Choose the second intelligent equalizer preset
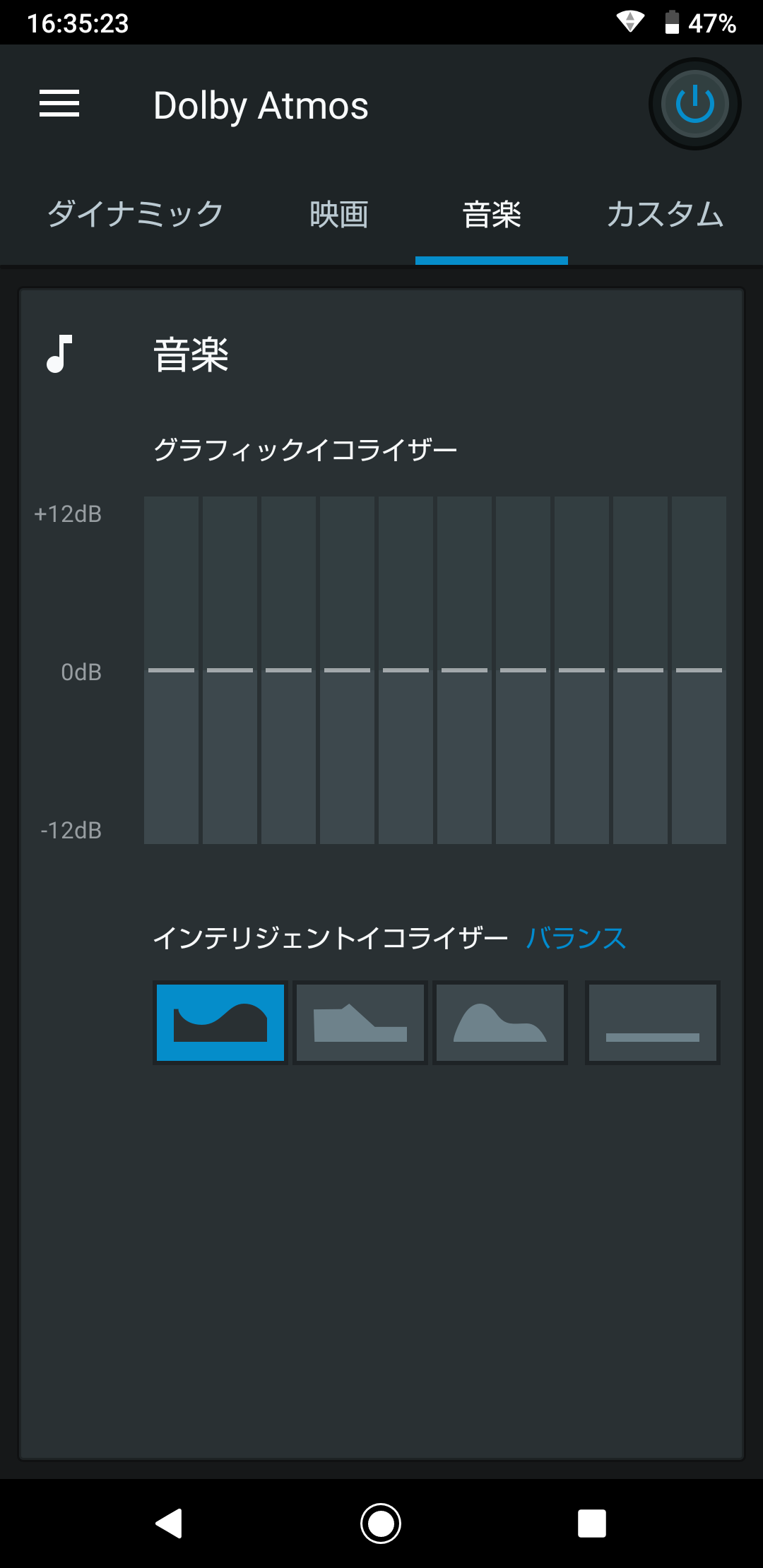 coord(360,1022)
